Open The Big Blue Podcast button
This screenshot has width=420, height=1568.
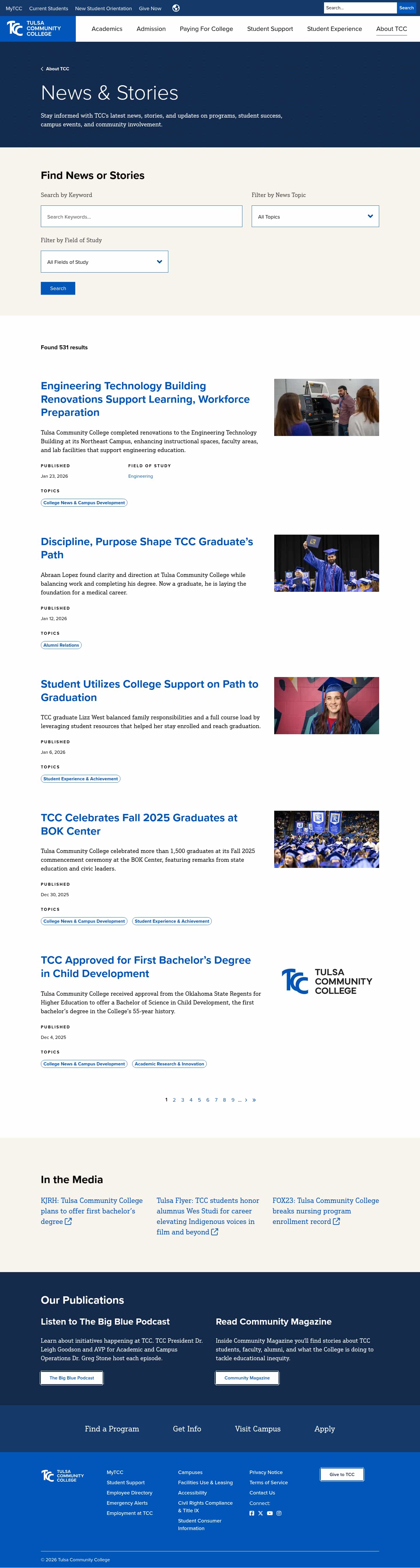(x=72, y=1377)
